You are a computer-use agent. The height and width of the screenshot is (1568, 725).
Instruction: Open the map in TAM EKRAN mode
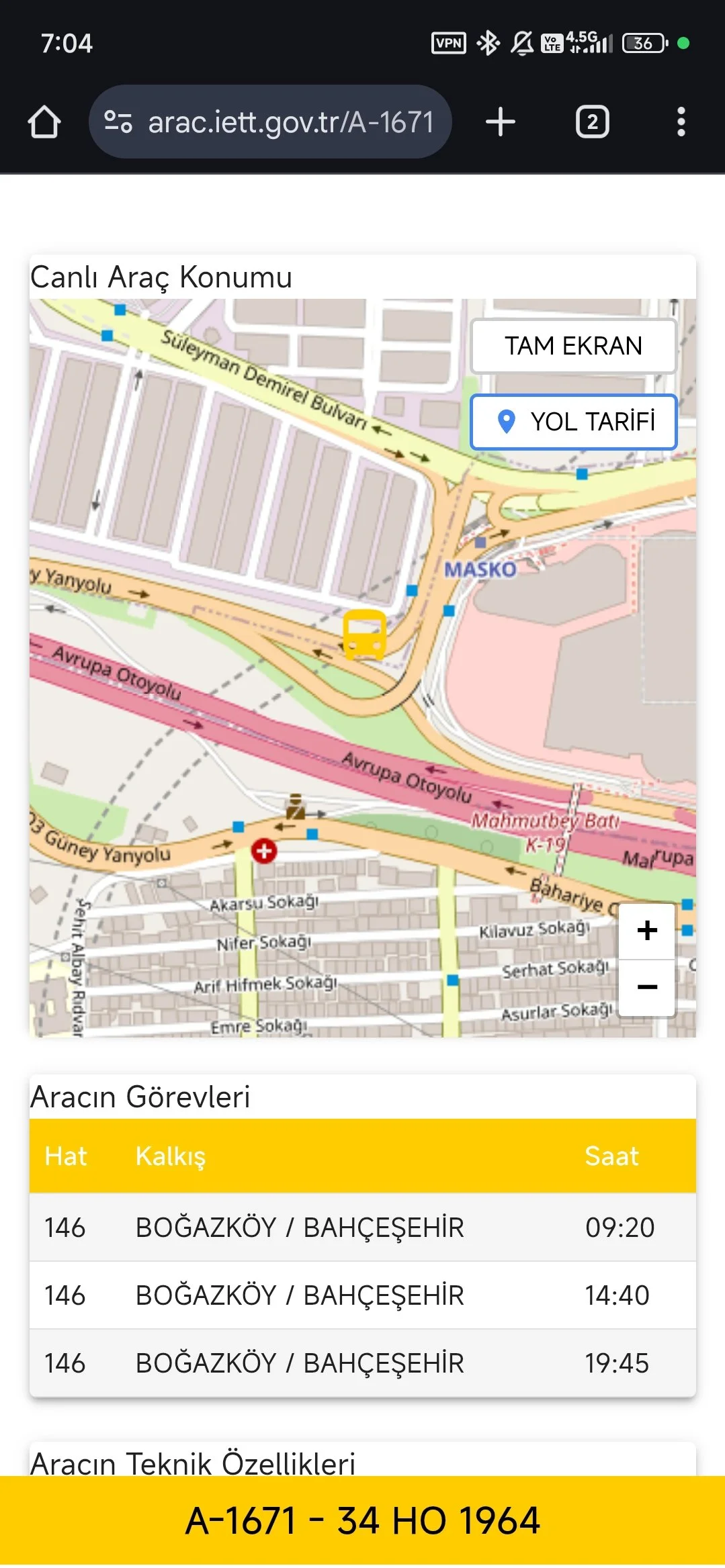(573, 346)
